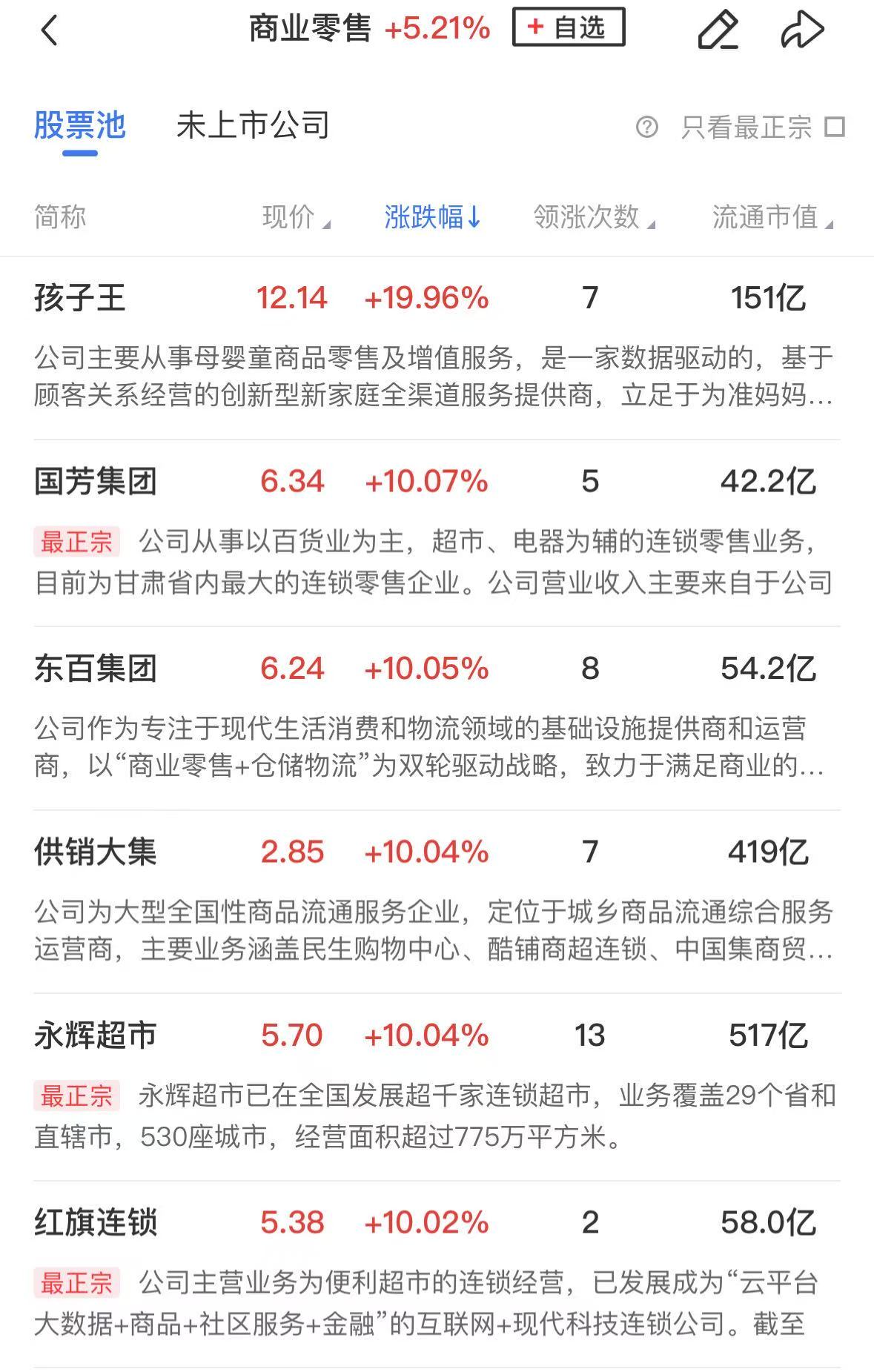Image resolution: width=874 pixels, height=1372 pixels.
Task: Go back using the top-left arrow
Action: (50, 31)
